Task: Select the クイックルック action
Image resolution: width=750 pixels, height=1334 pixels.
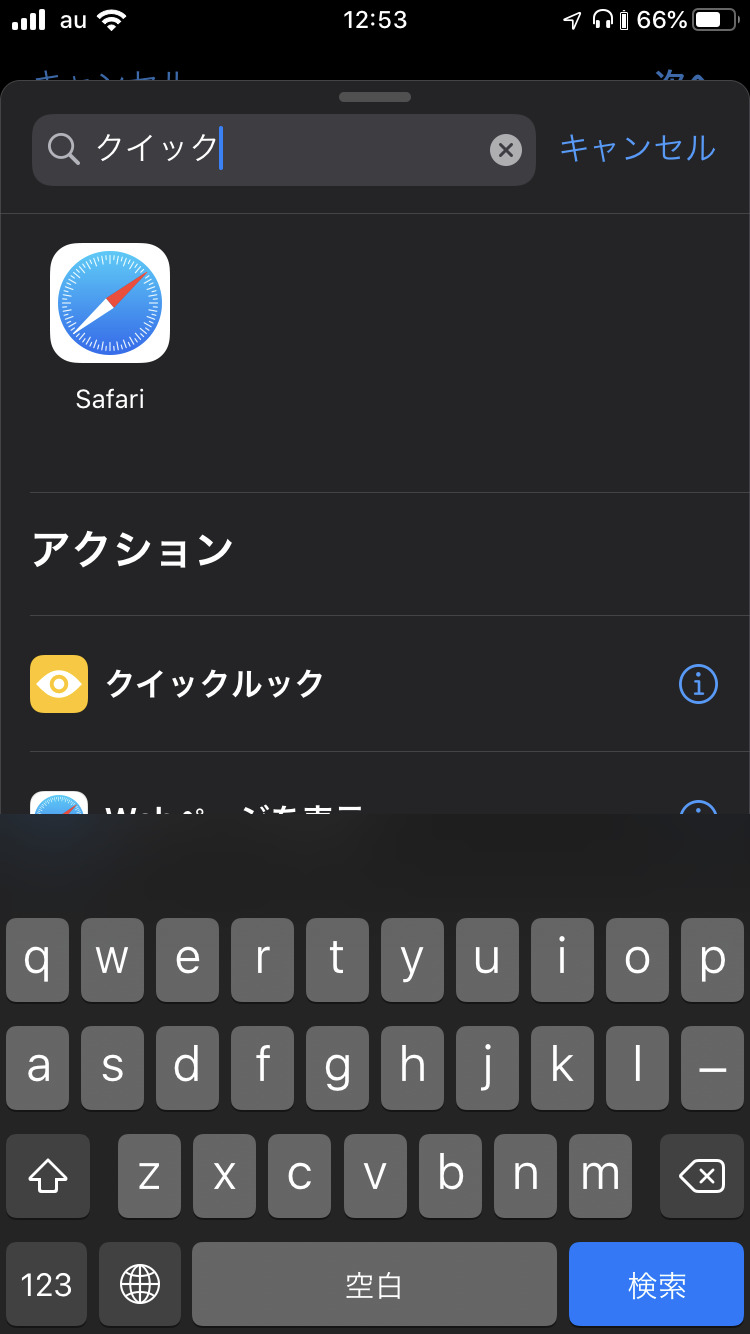Action: [375, 684]
